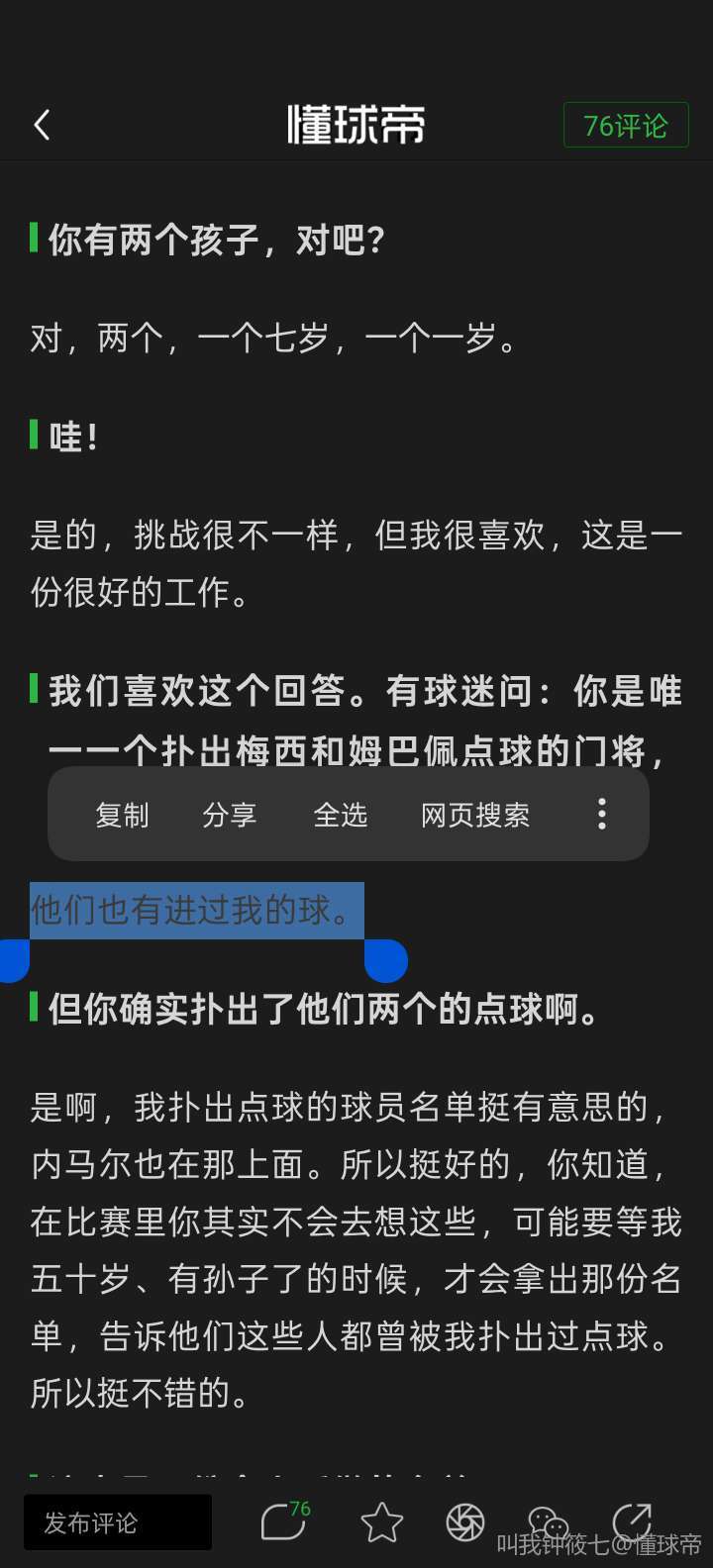Screen dimensions: 713x1568
Task: Favorite this article with the star icon
Action: coord(381,1522)
